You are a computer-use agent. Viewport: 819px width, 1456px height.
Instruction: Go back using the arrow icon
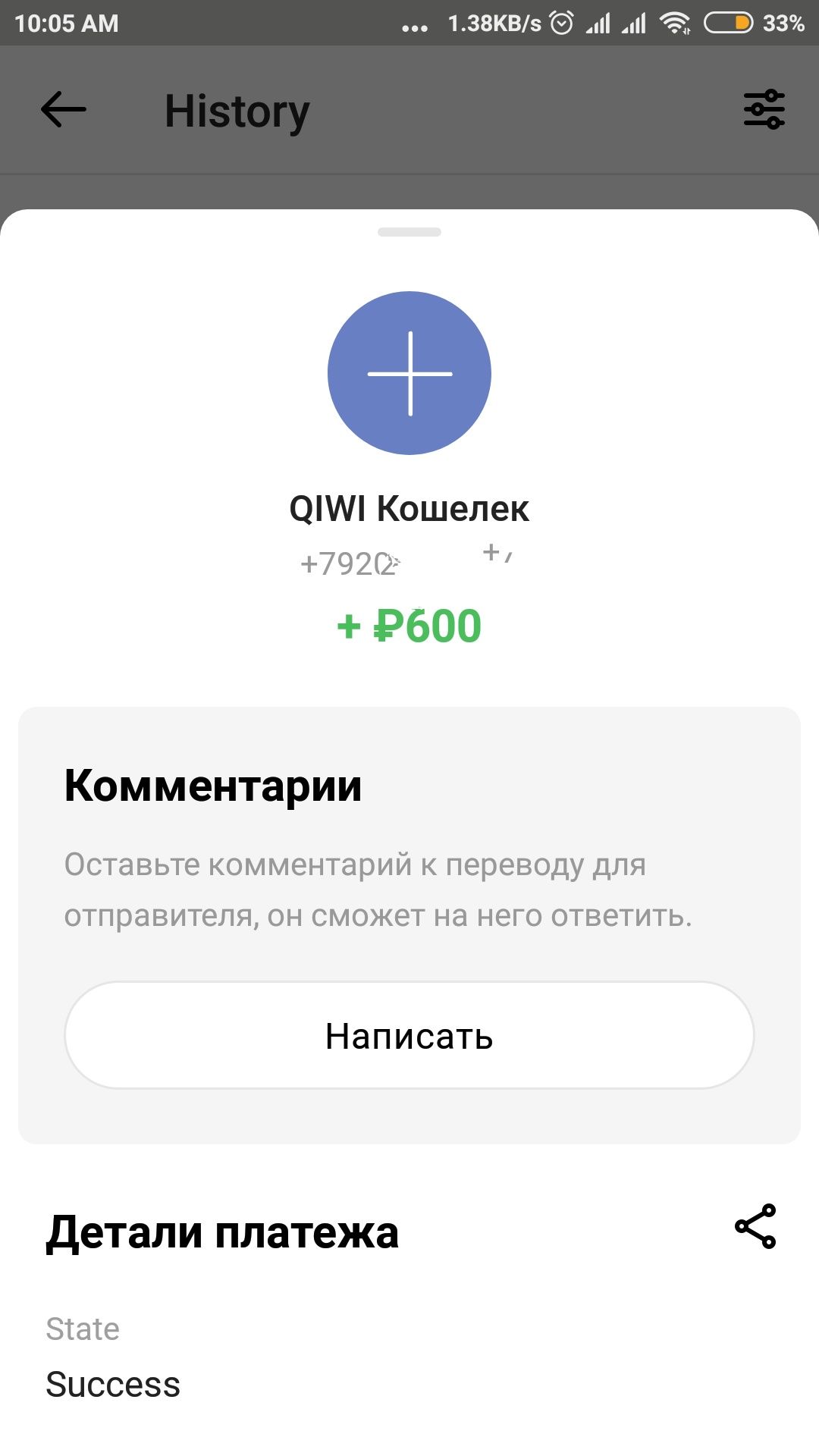(x=64, y=110)
